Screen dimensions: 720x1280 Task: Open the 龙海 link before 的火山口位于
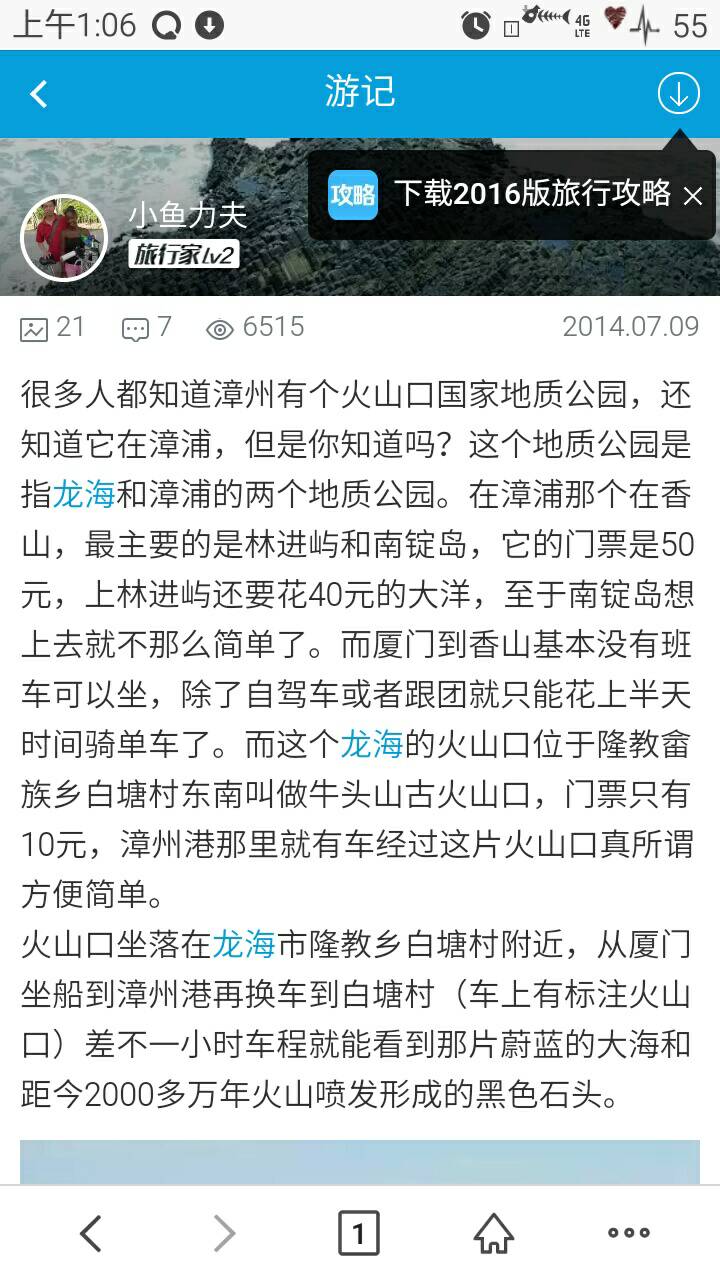[372, 744]
